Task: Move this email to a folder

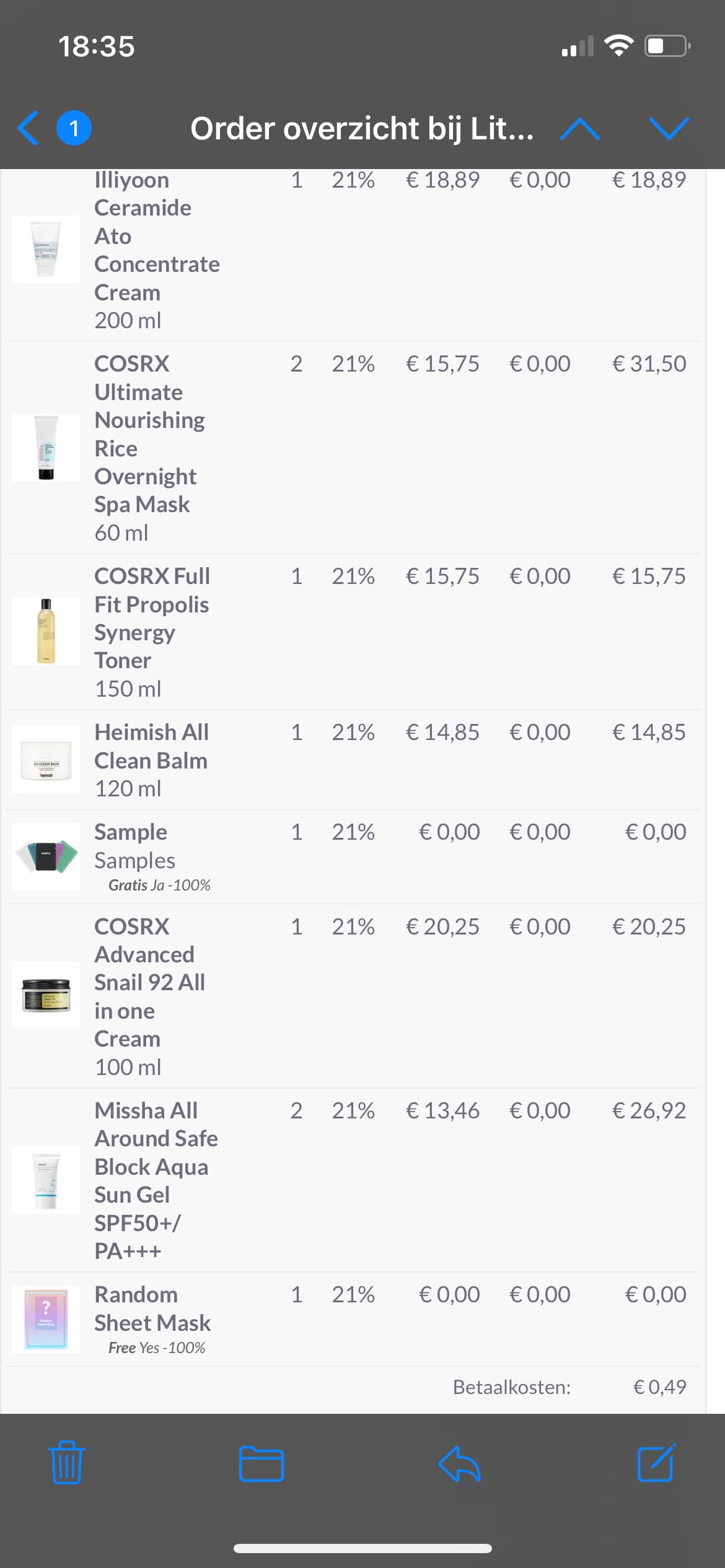Action: [x=261, y=1464]
